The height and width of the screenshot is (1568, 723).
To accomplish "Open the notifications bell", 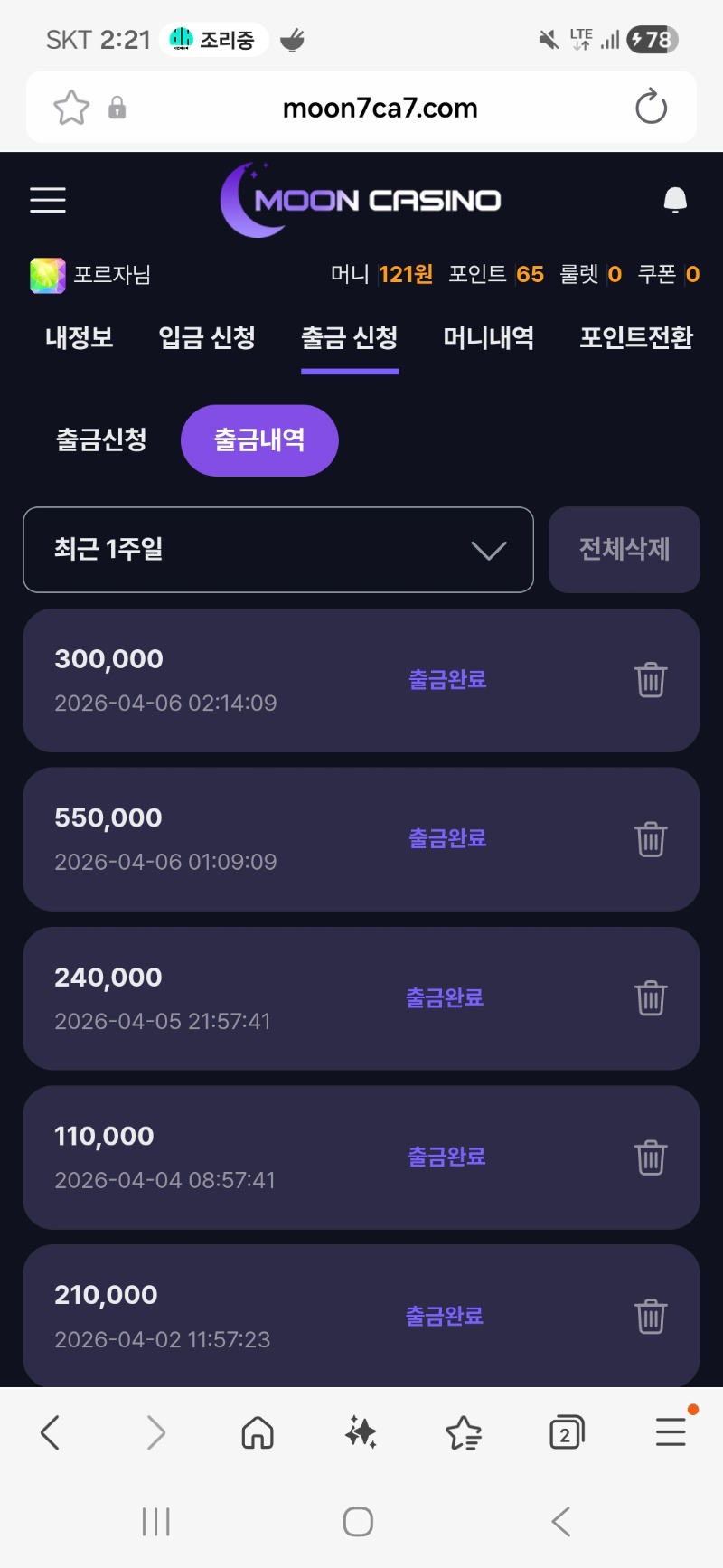I will point(675,200).
